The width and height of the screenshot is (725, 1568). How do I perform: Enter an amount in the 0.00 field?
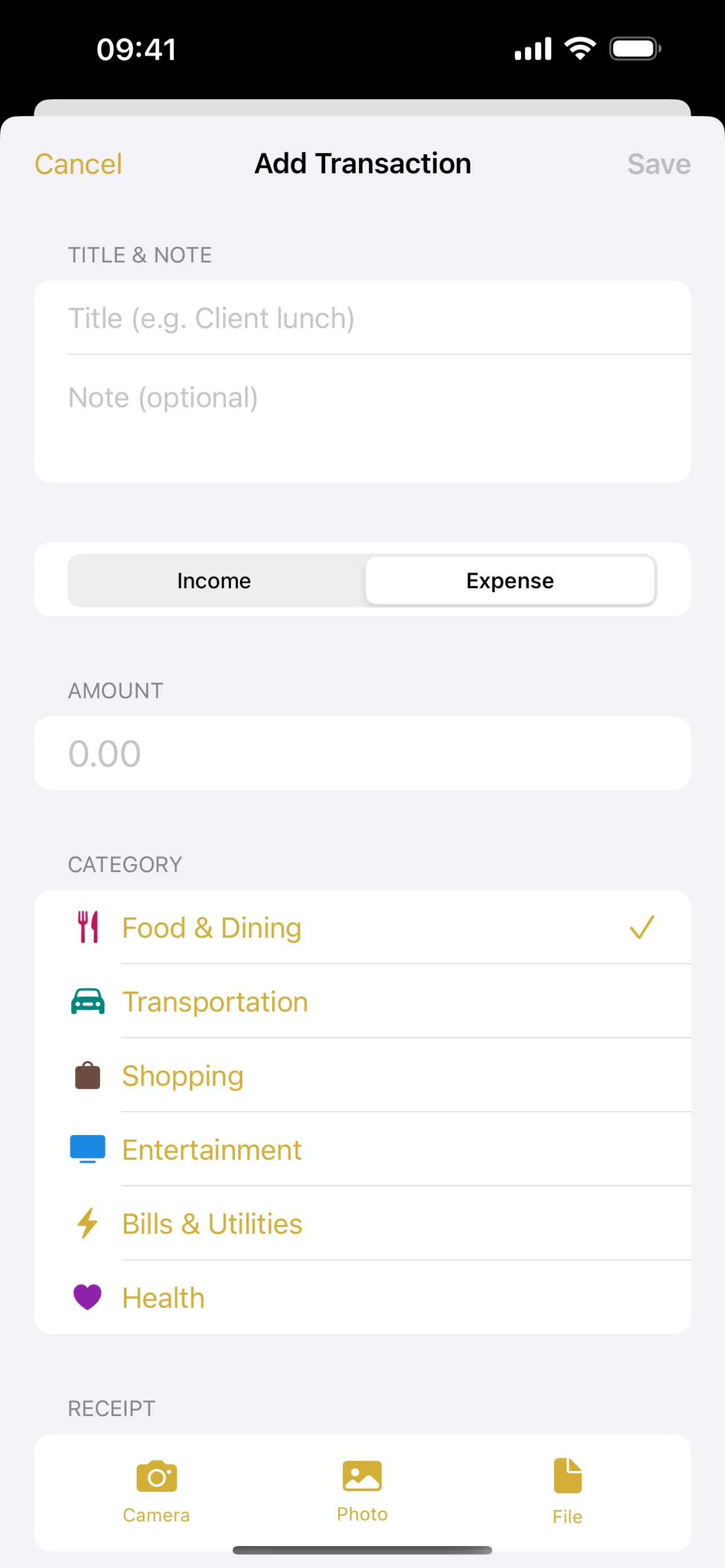point(362,753)
